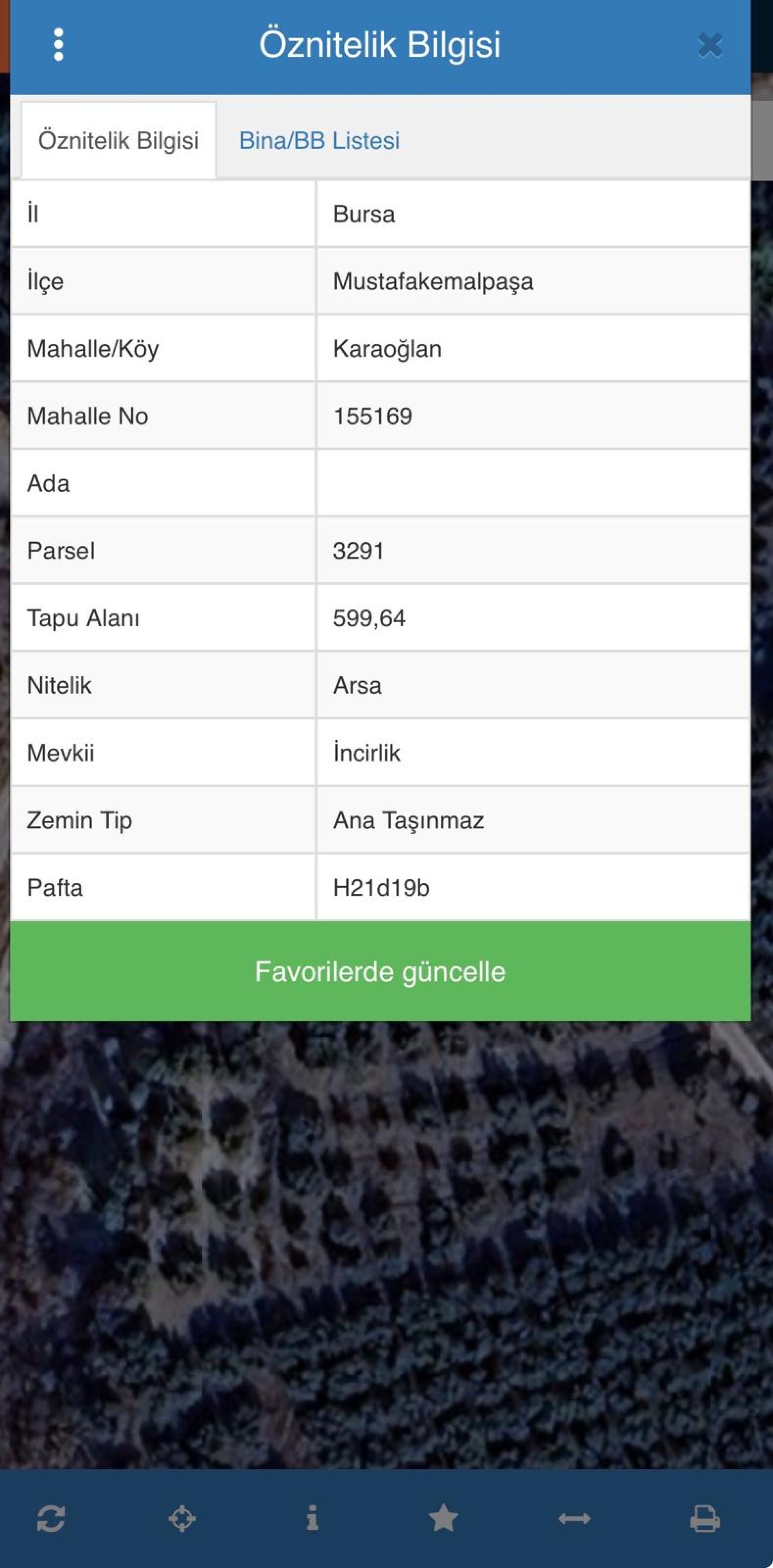Tap the measure distance arrow icon
Screen dimensions: 773x1568
(574, 1519)
